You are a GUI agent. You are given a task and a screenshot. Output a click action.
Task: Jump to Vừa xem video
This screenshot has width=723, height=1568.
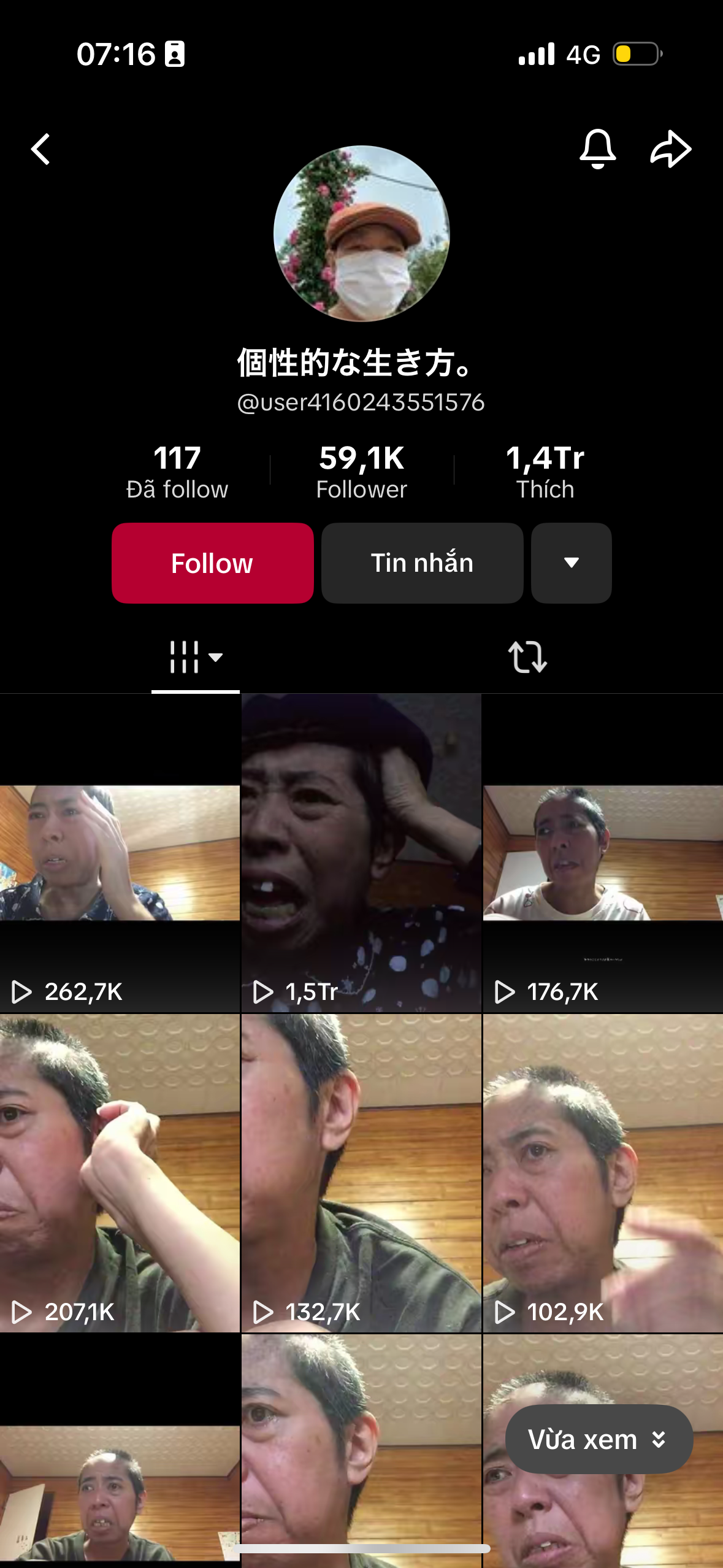(x=599, y=1439)
